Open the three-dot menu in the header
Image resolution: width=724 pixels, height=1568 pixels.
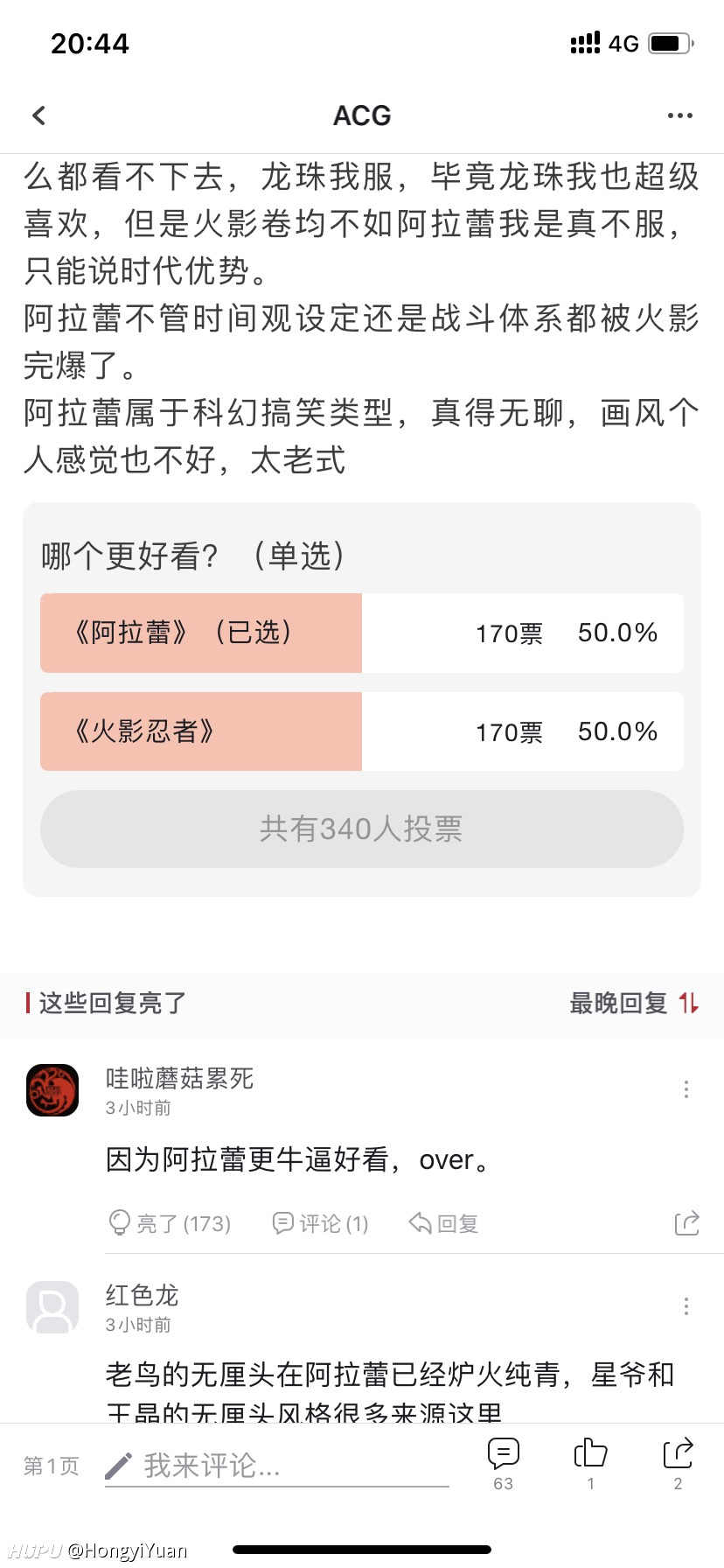click(679, 115)
